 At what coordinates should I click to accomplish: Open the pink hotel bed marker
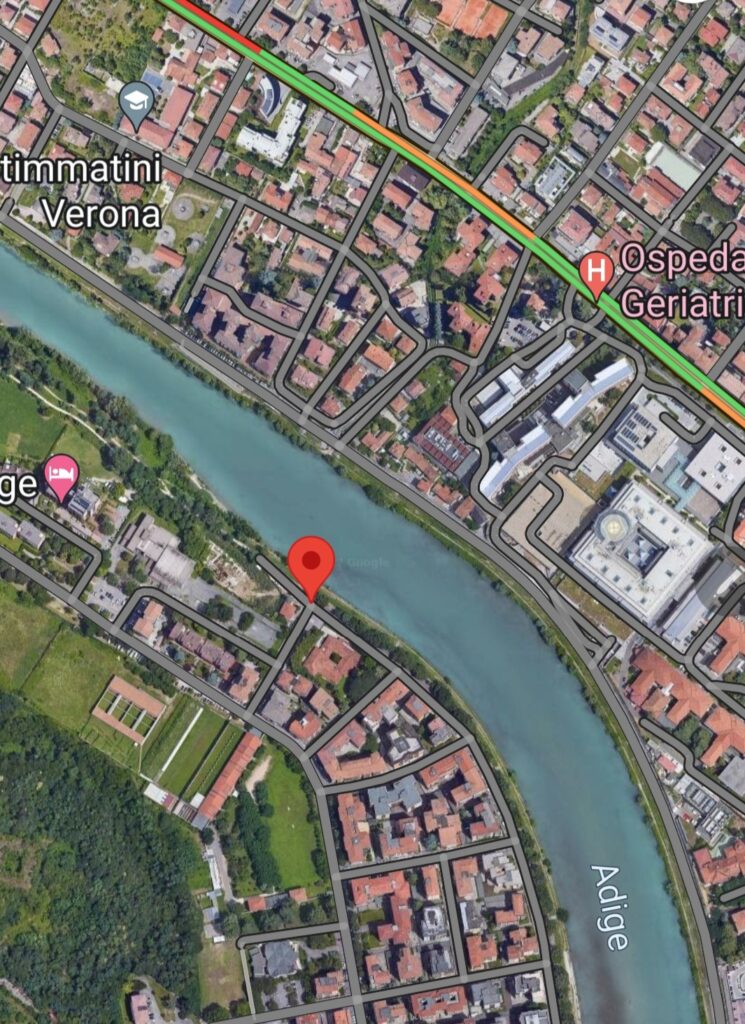tap(62, 474)
